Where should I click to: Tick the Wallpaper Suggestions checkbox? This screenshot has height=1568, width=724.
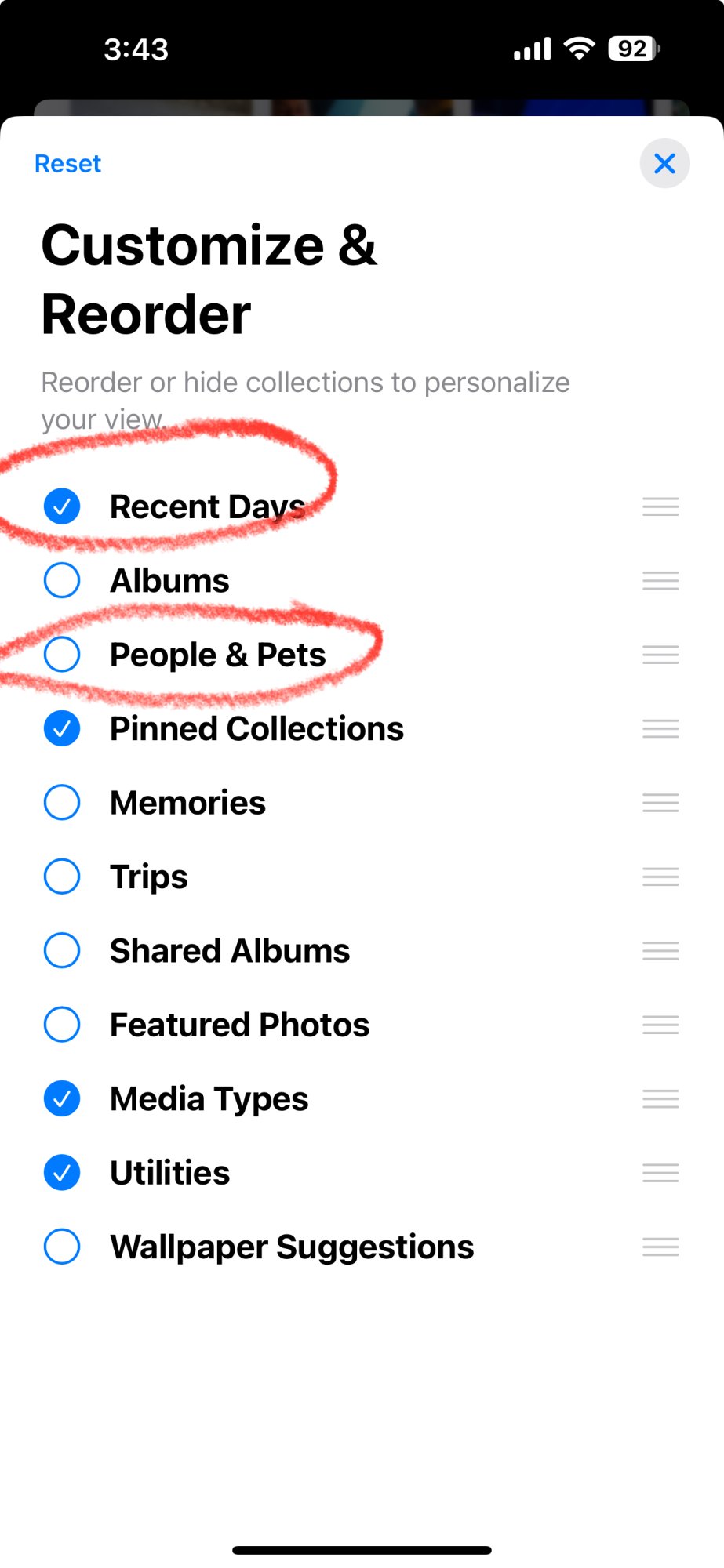point(62,1247)
